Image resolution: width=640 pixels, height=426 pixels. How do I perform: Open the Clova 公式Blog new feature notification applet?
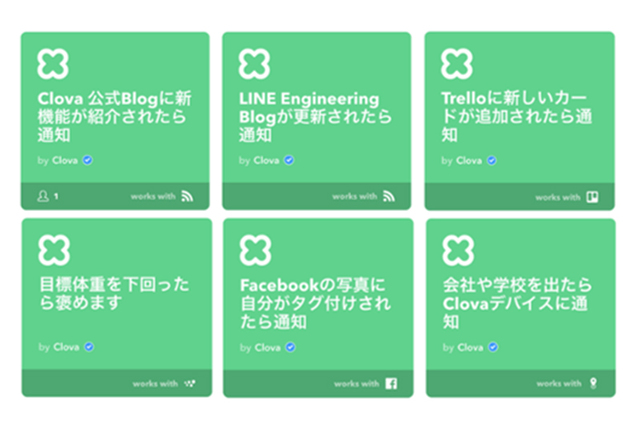point(115,117)
